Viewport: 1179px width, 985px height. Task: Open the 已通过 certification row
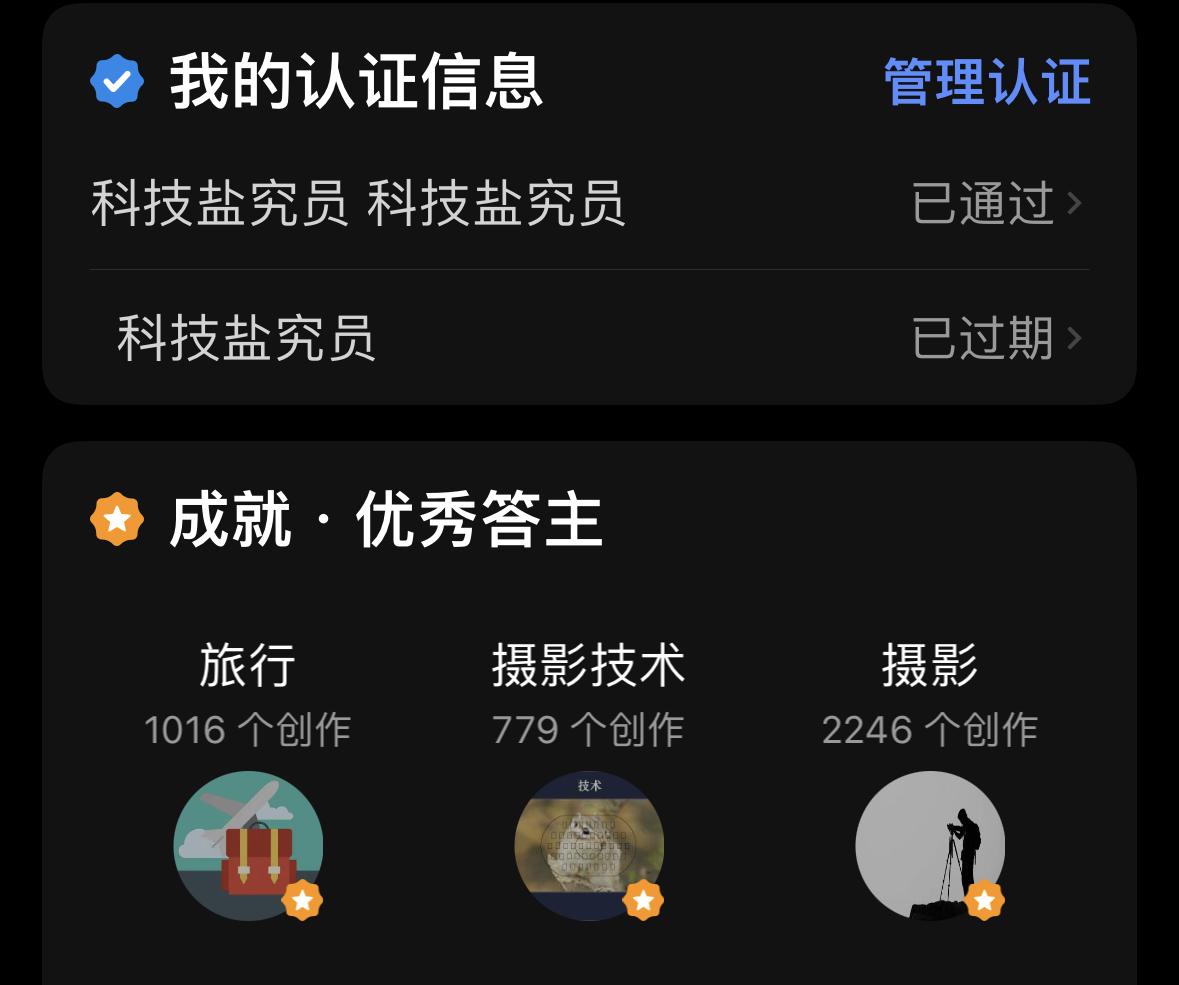point(588,204)
